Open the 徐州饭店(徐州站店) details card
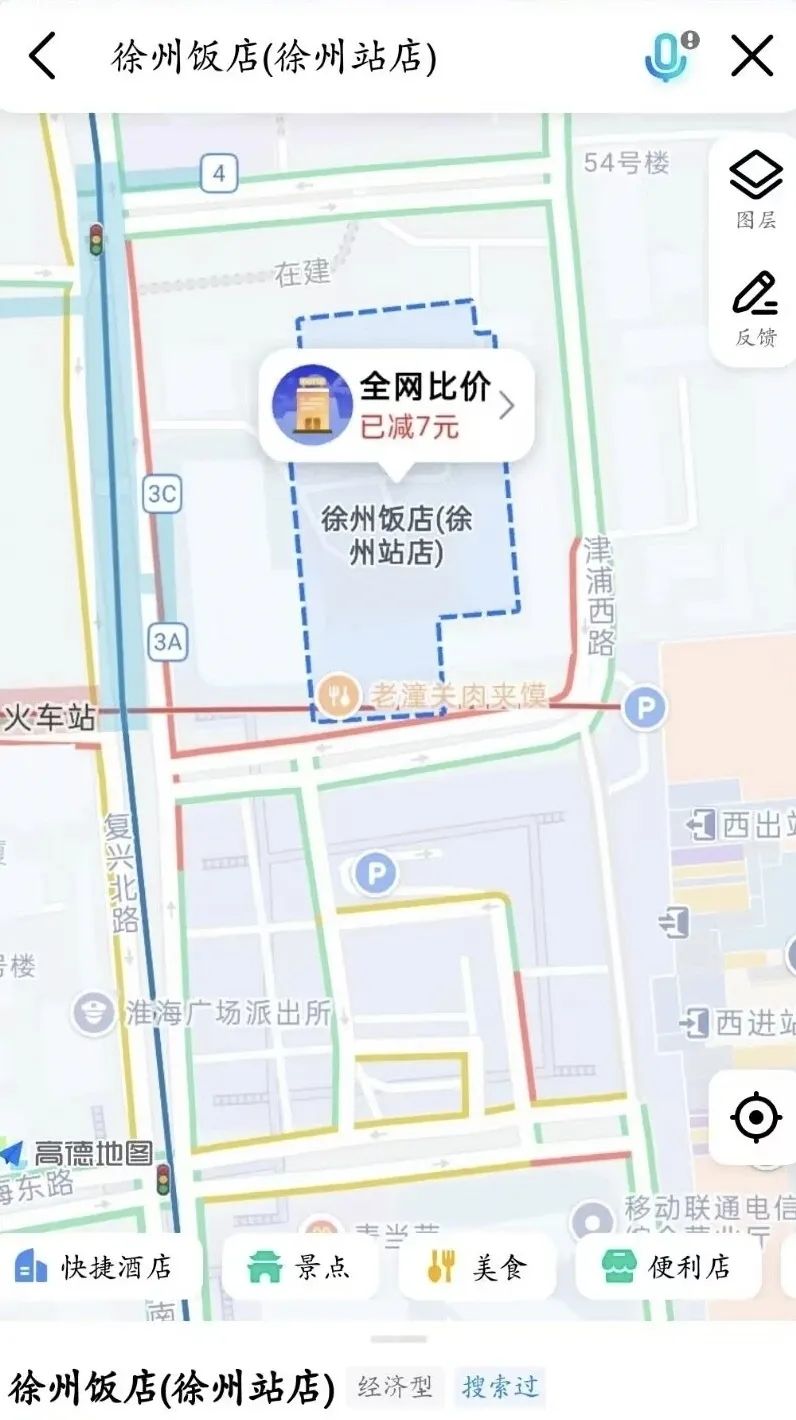 point(170,1387)
